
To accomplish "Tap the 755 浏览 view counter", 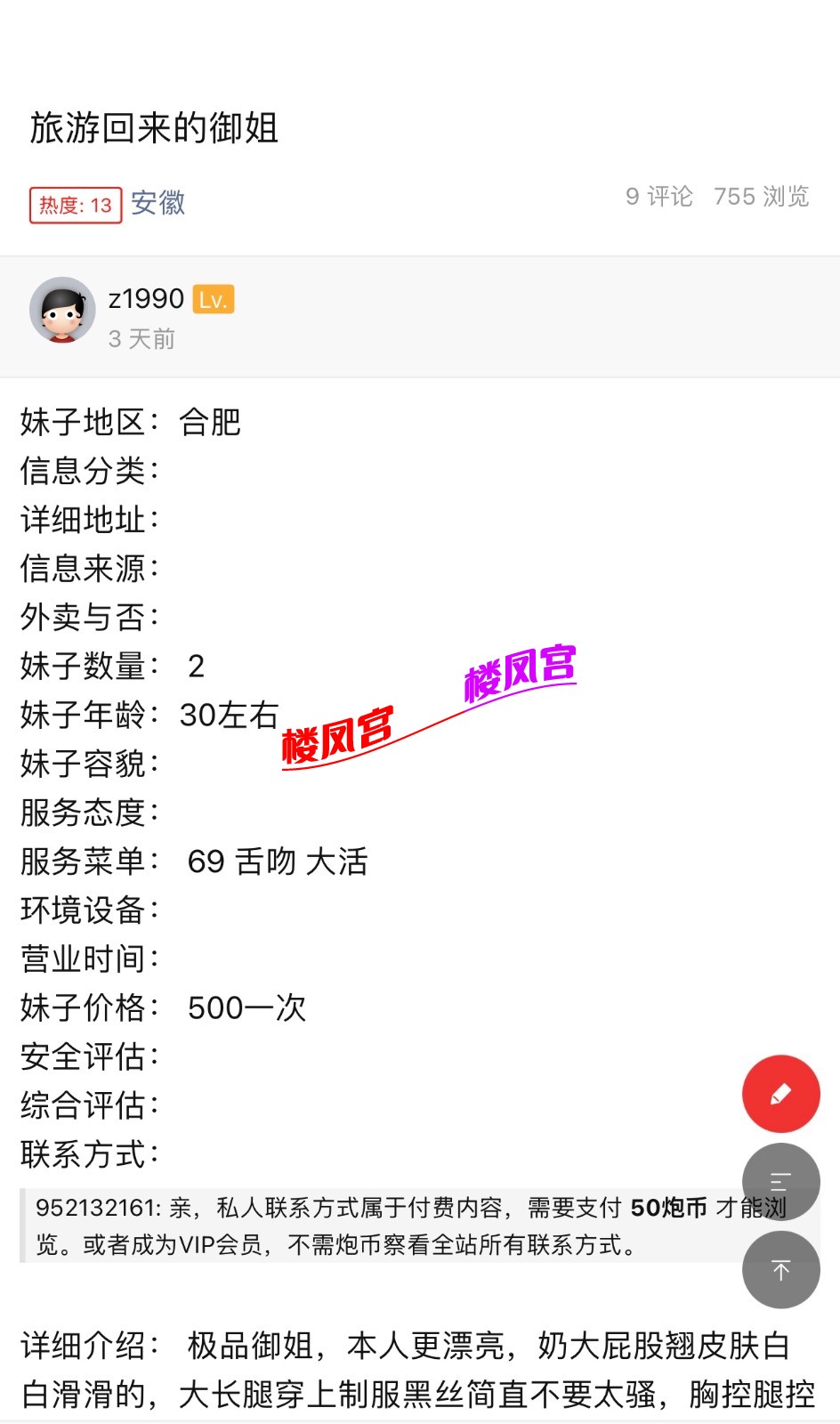I will pyautogui.click(x=761, y=197).
